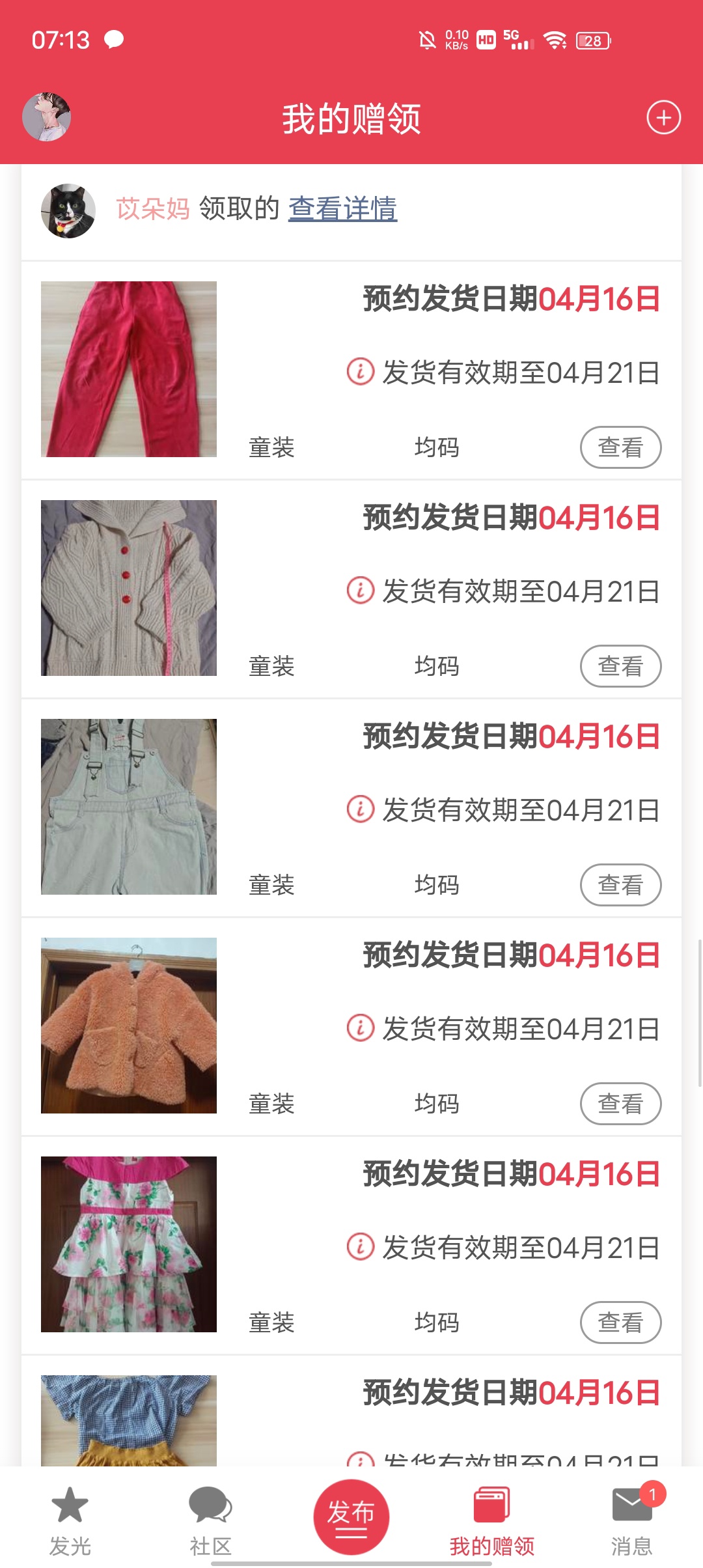Open the red pants photo
This screenshot has width=703, height=1568.
(x=129, y=369)
